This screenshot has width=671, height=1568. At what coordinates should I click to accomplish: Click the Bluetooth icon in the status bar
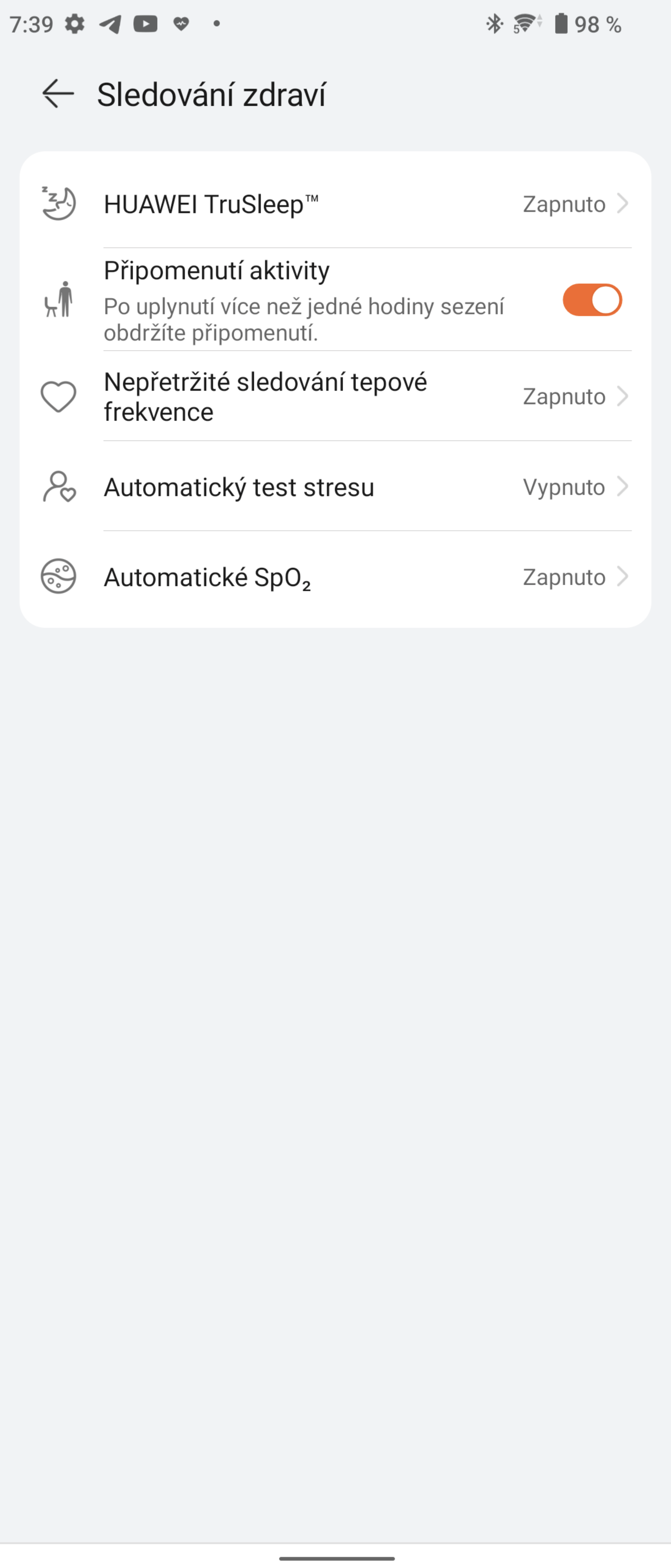coord(494,23)
